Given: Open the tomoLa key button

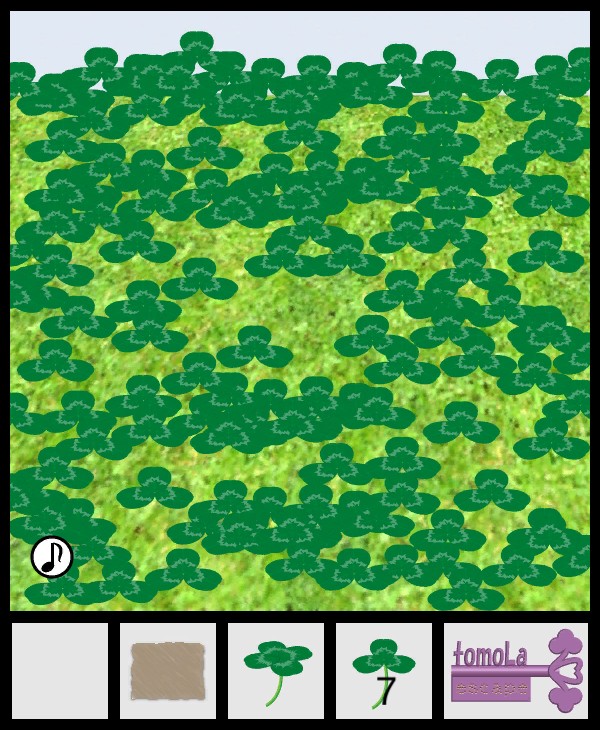Looking at the screenshot, I should (516, 671).
